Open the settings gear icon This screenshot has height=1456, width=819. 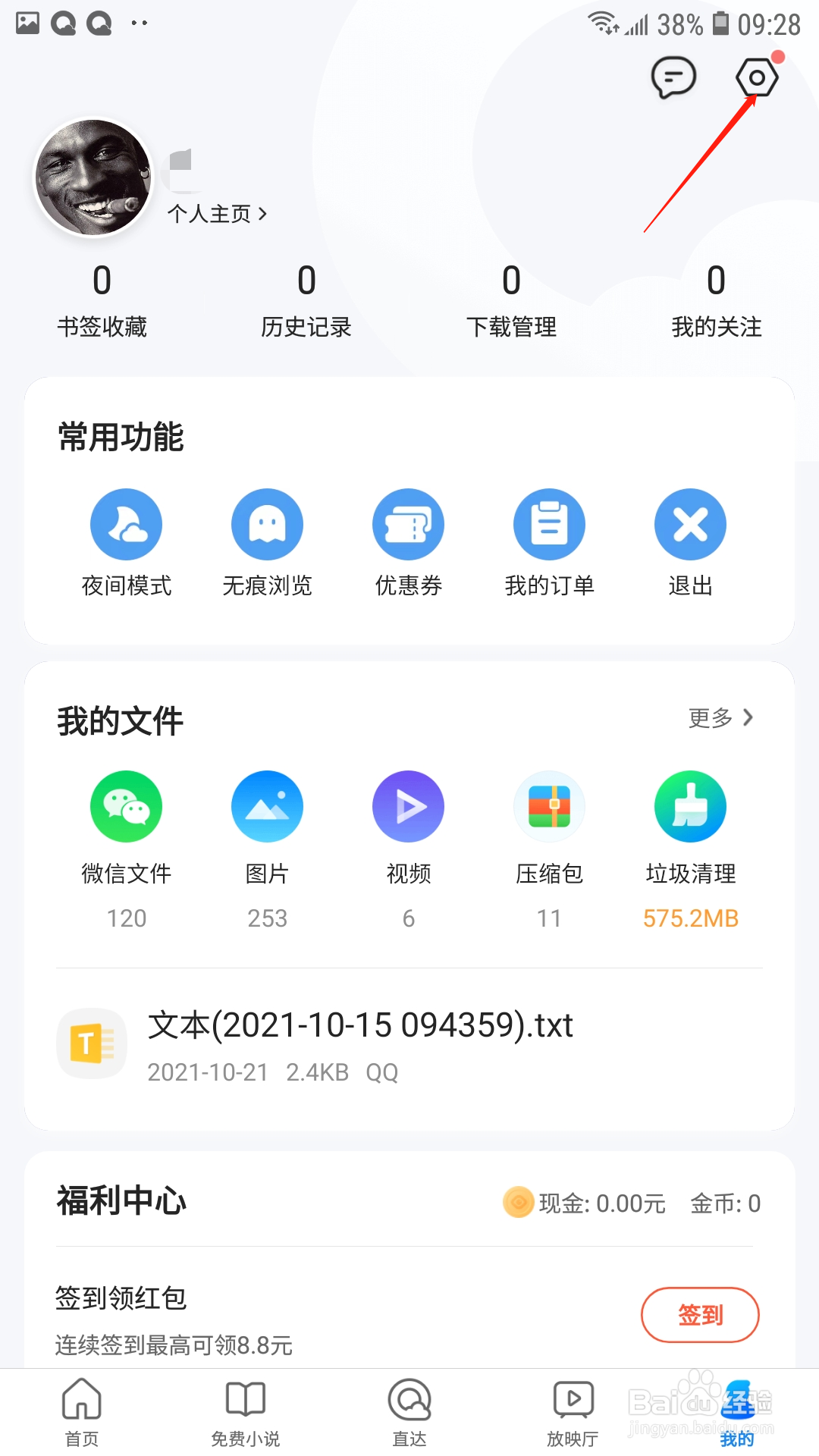coord(756,78)
